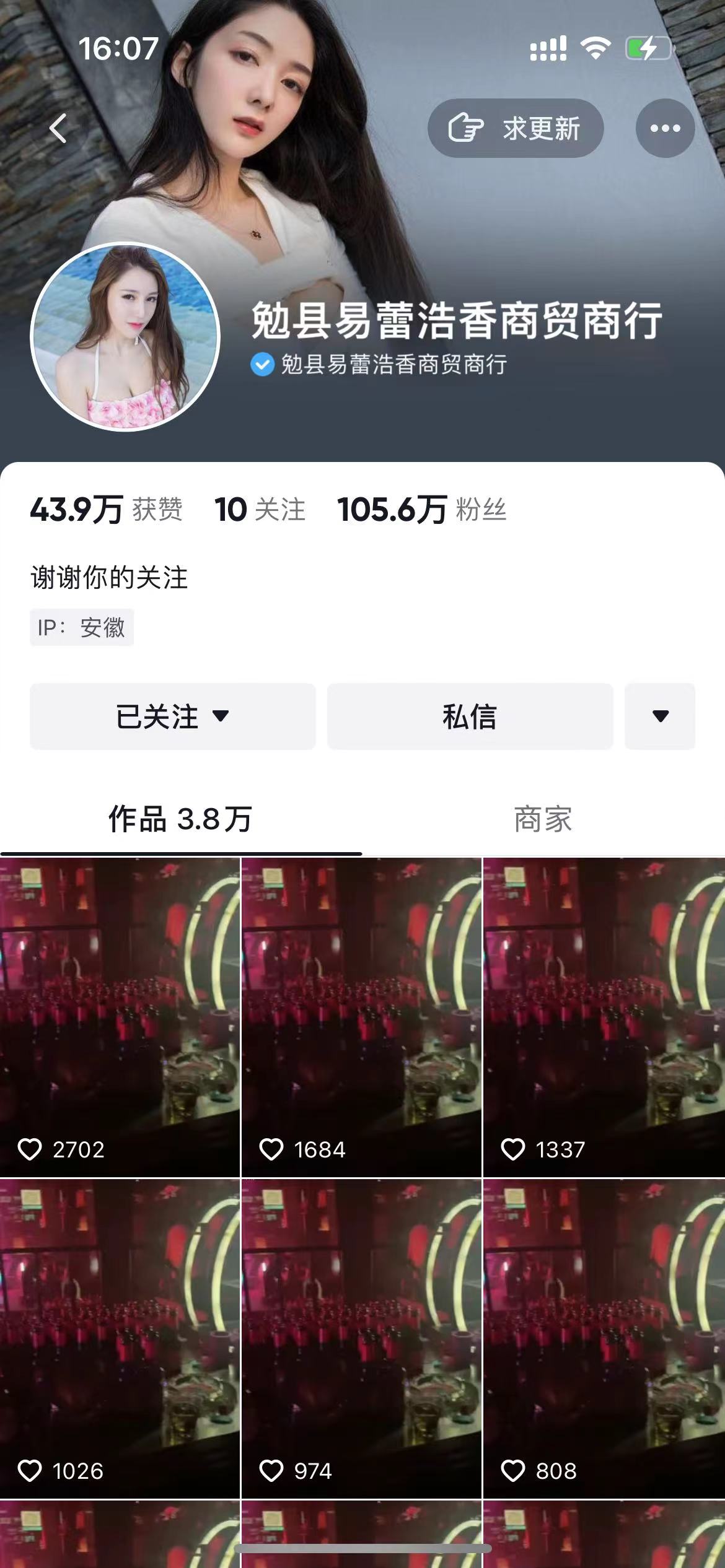Send a private message via 私信
Viewport: 725px width, 1568px height.
pos(470,716)
